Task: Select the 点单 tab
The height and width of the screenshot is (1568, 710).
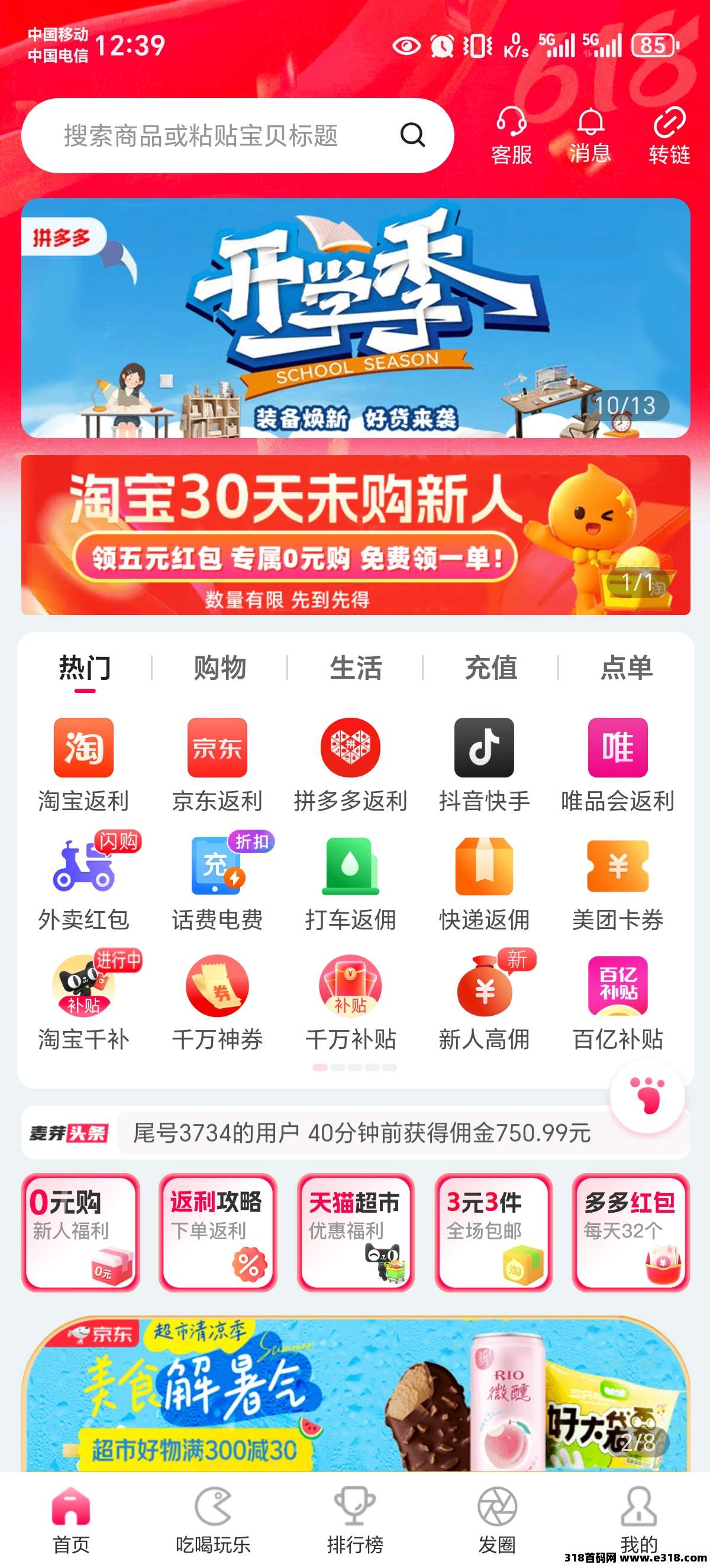Action: coord(627,668)
